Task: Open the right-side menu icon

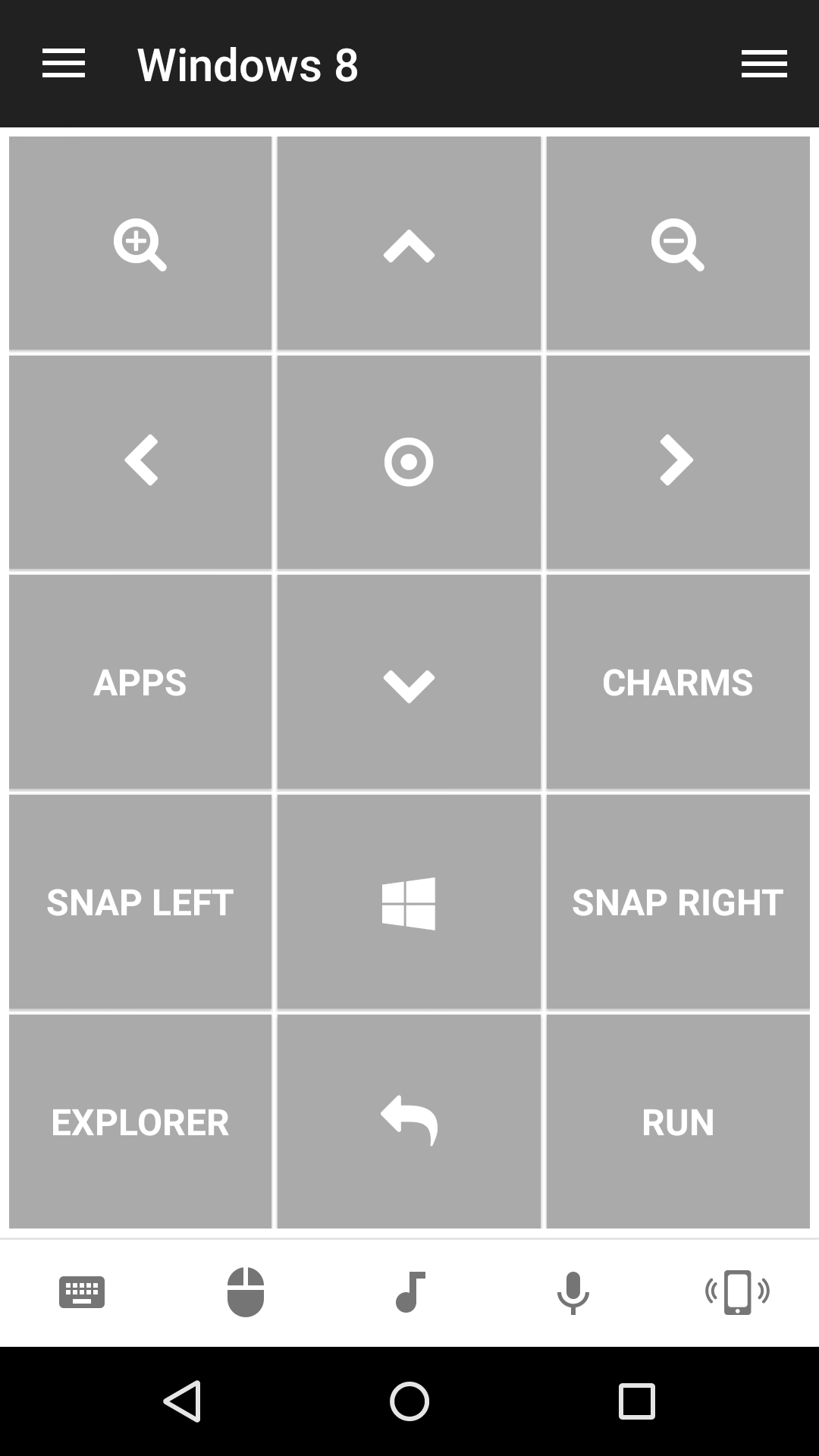Action: [764, 64]
